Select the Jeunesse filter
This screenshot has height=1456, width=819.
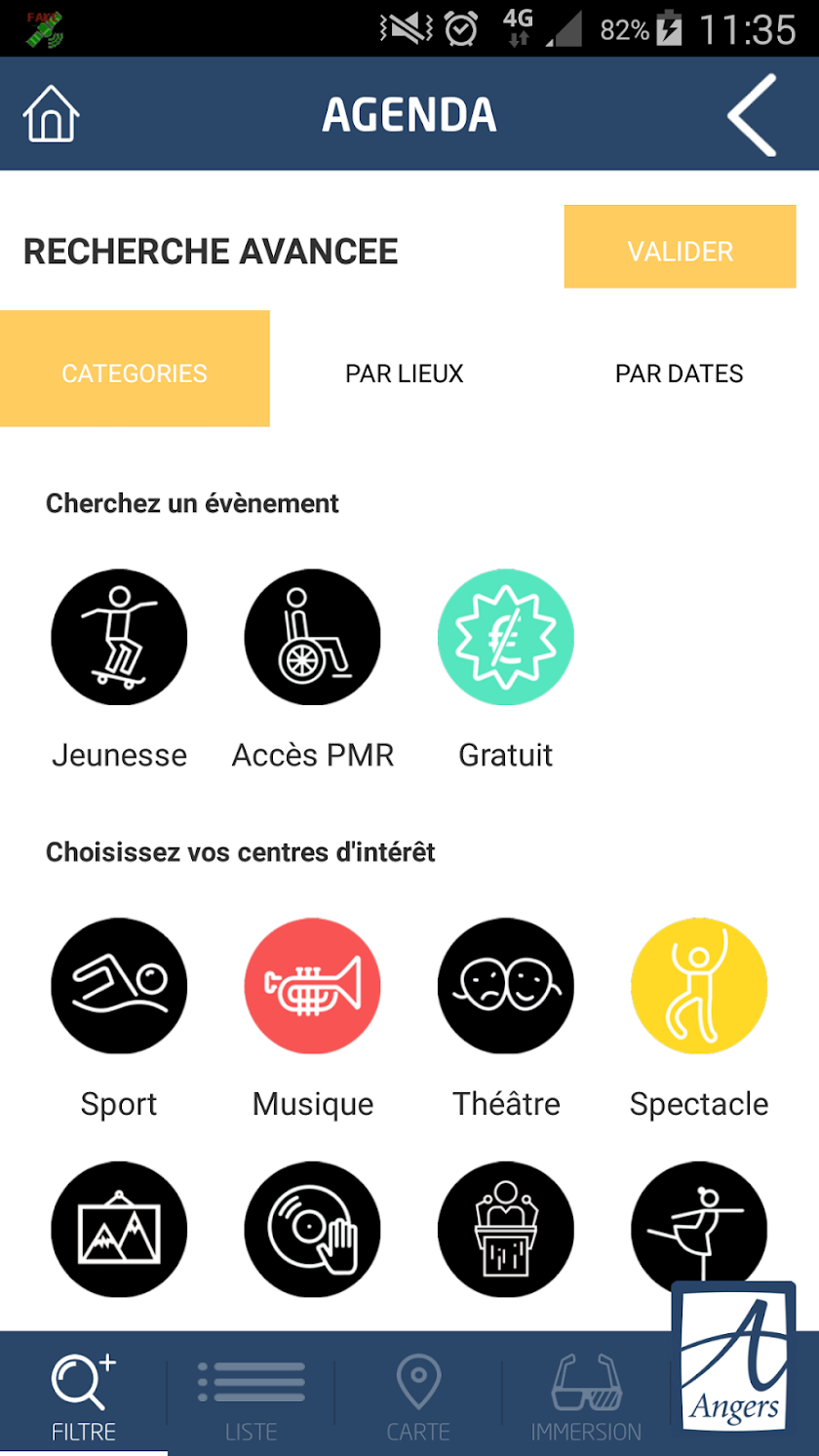(x=119, y=638)
